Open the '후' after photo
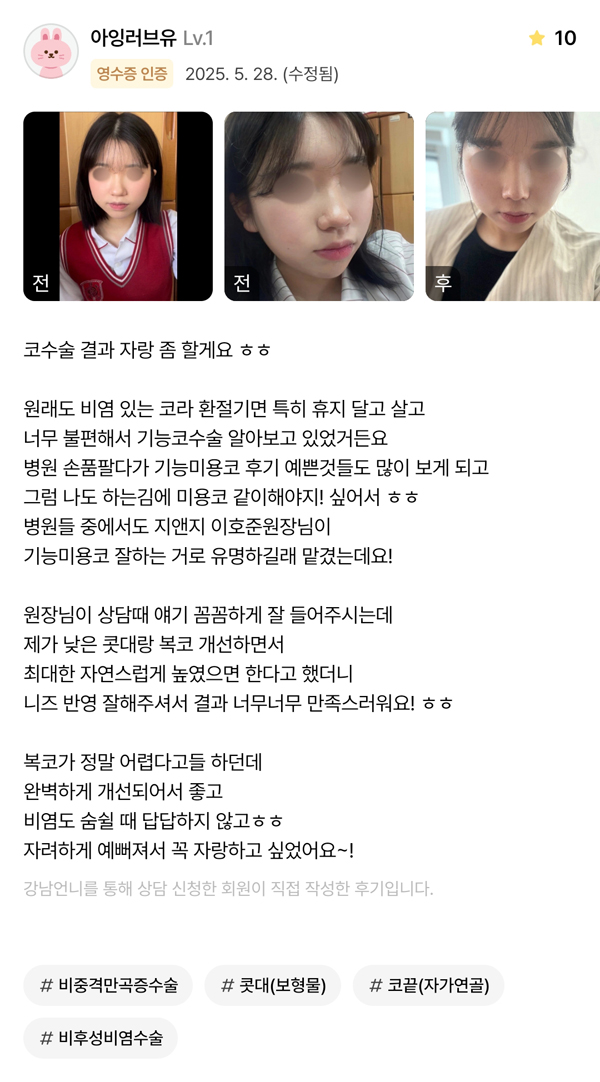The width and height of the screenshot is (600, 1082). 512,206
